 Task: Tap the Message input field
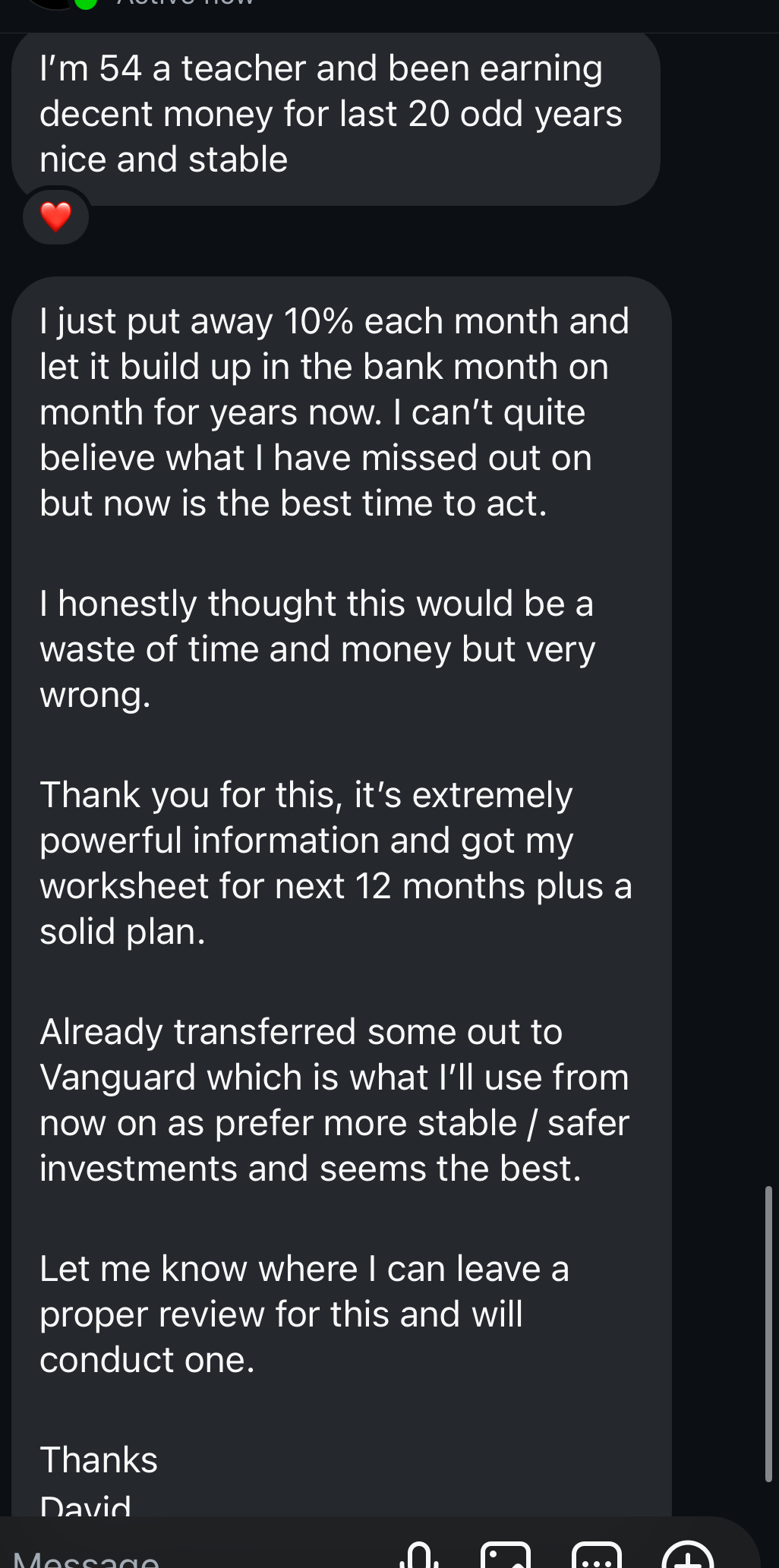[x=152, y=1557]
